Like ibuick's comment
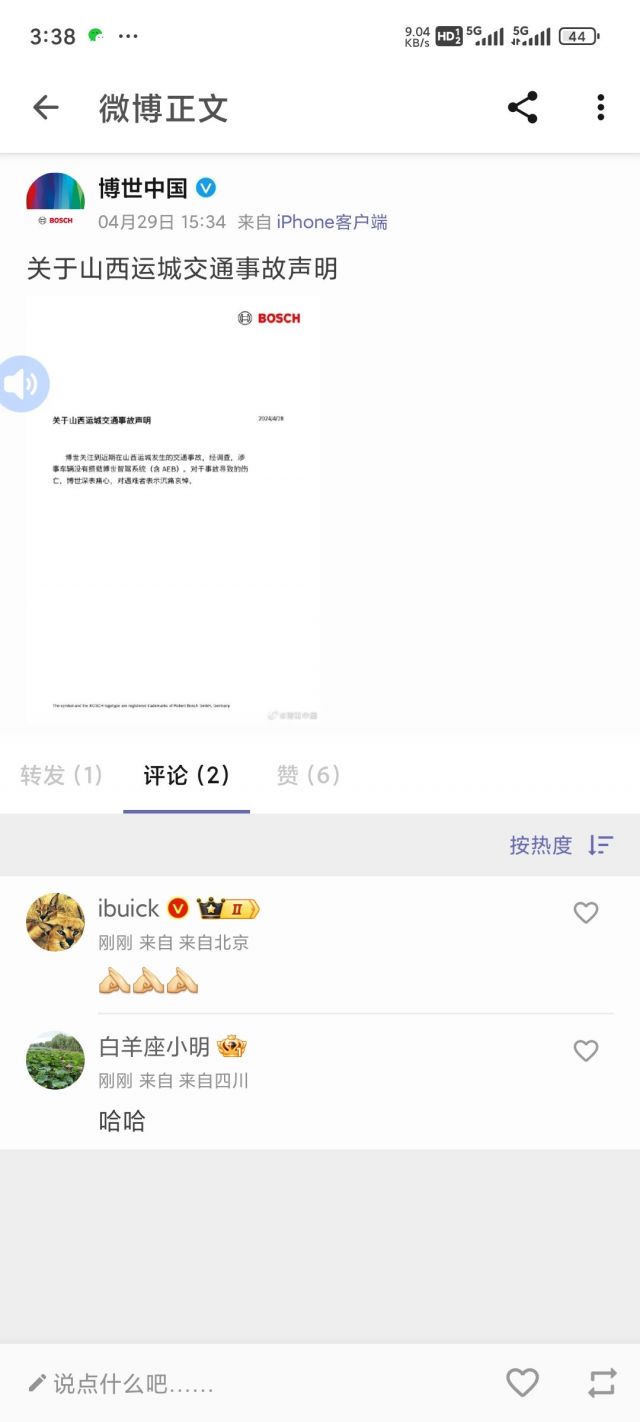The height and width of the screenshot is (1422, 640). click(x=585, y=912)
